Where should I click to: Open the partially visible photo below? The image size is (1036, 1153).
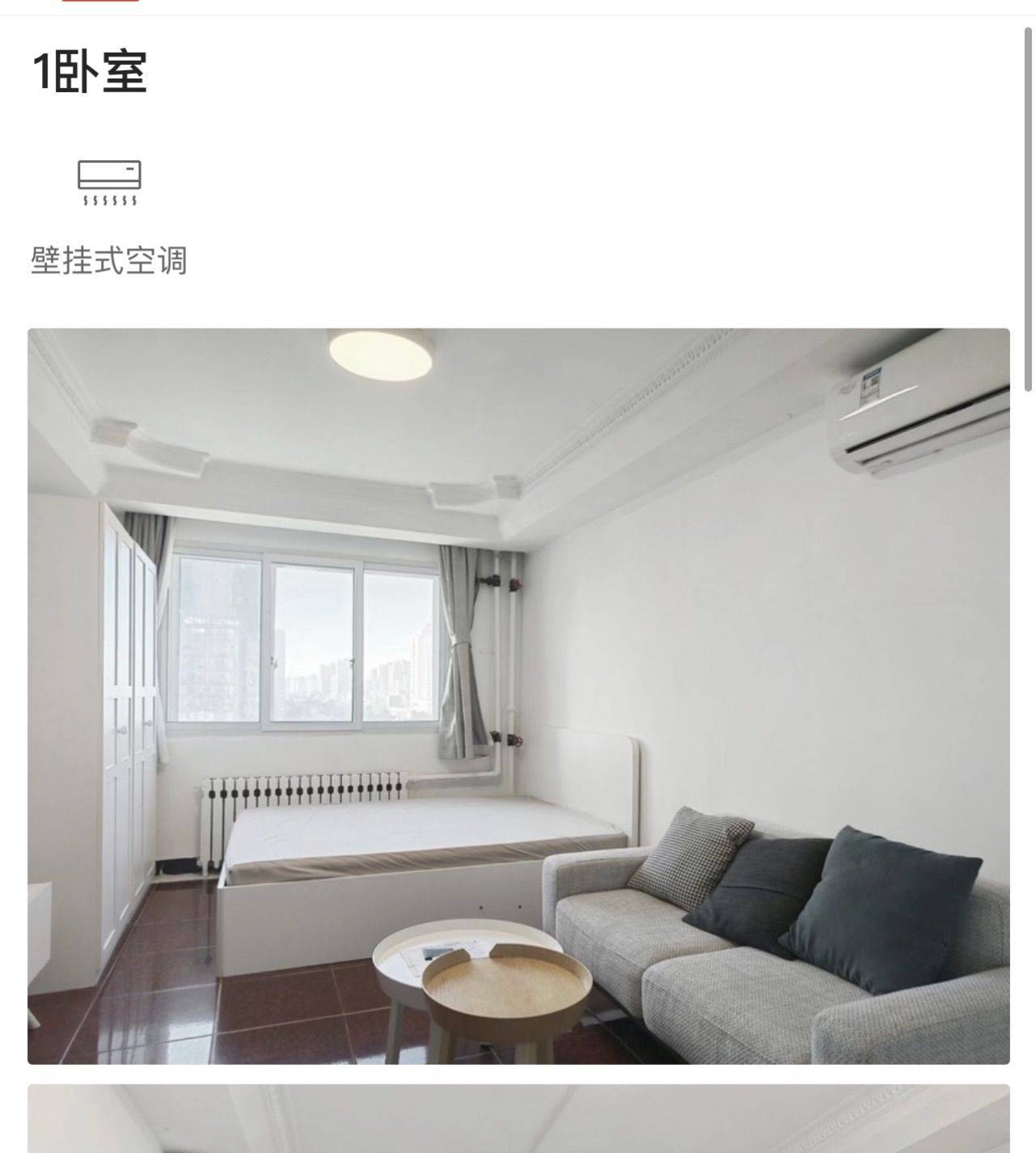[518, 1119]
